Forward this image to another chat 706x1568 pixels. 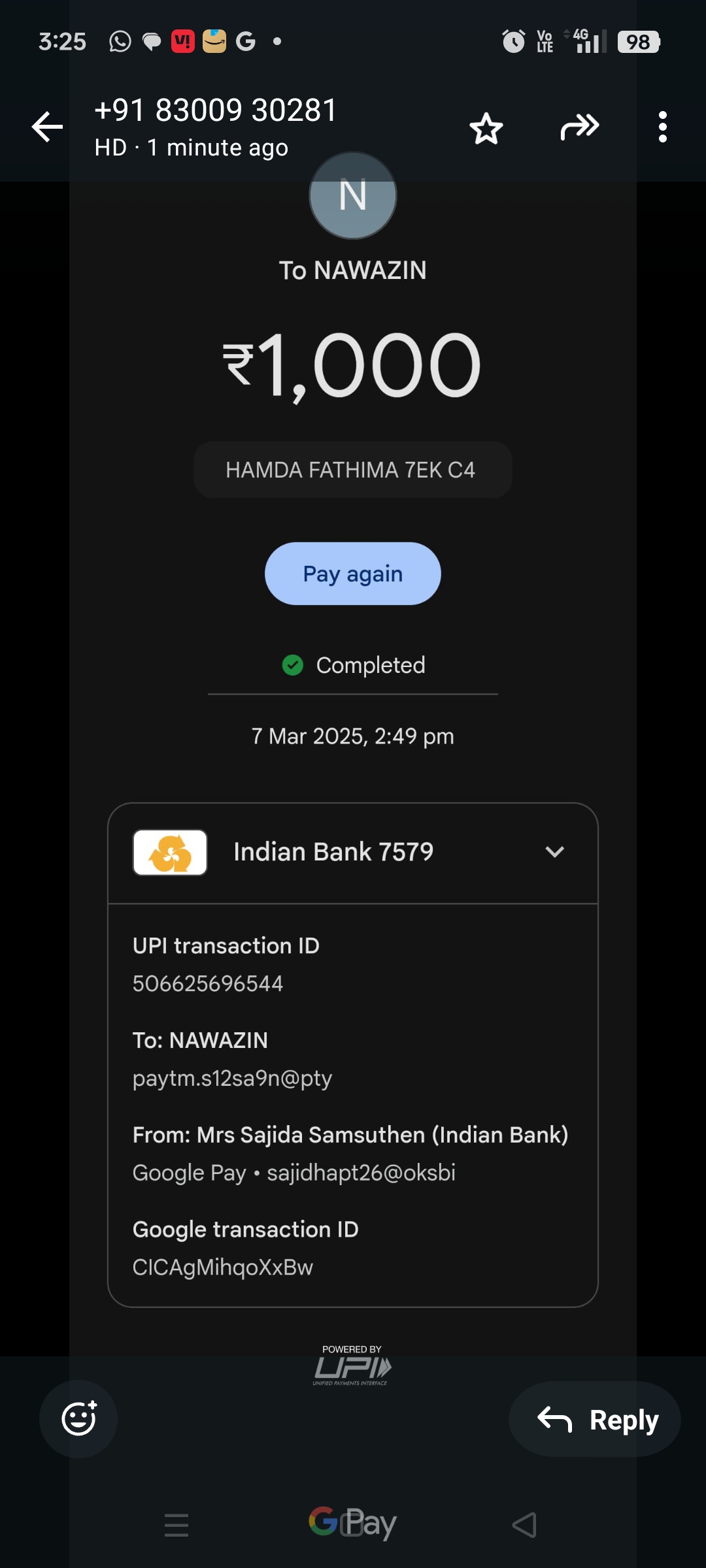[x=579, y=127]
